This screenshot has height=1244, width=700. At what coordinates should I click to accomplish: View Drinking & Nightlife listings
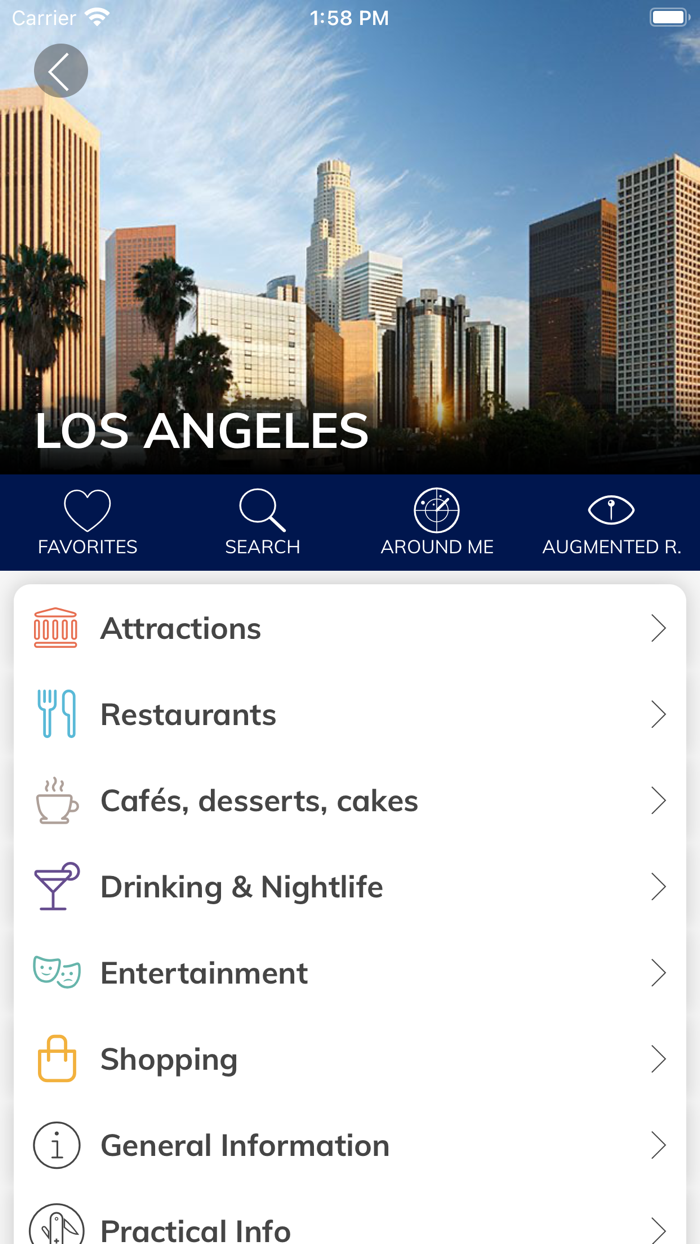click(x=350, y=887)
